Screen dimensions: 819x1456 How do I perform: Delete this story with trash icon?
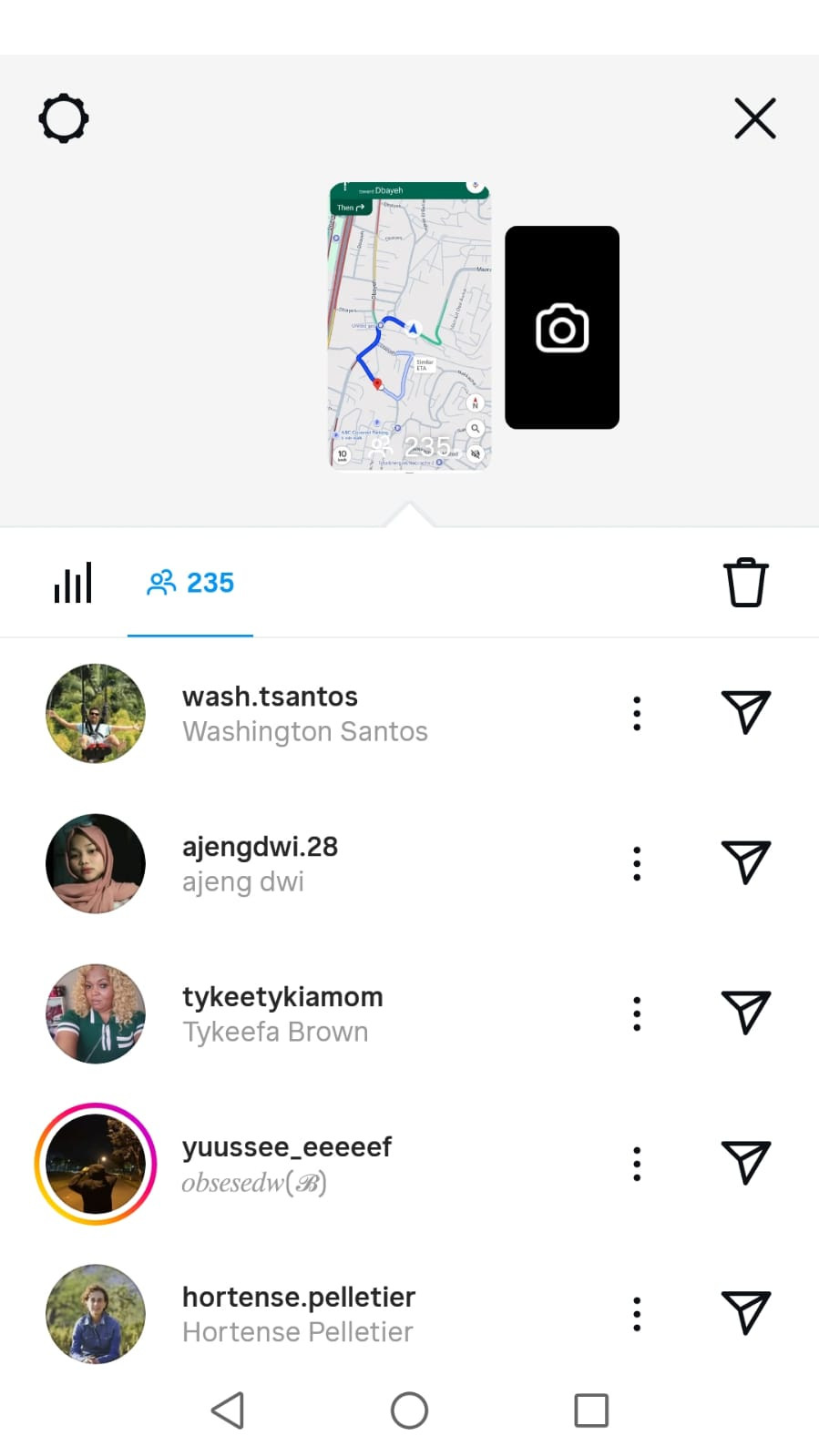click(x=745, y=583)
